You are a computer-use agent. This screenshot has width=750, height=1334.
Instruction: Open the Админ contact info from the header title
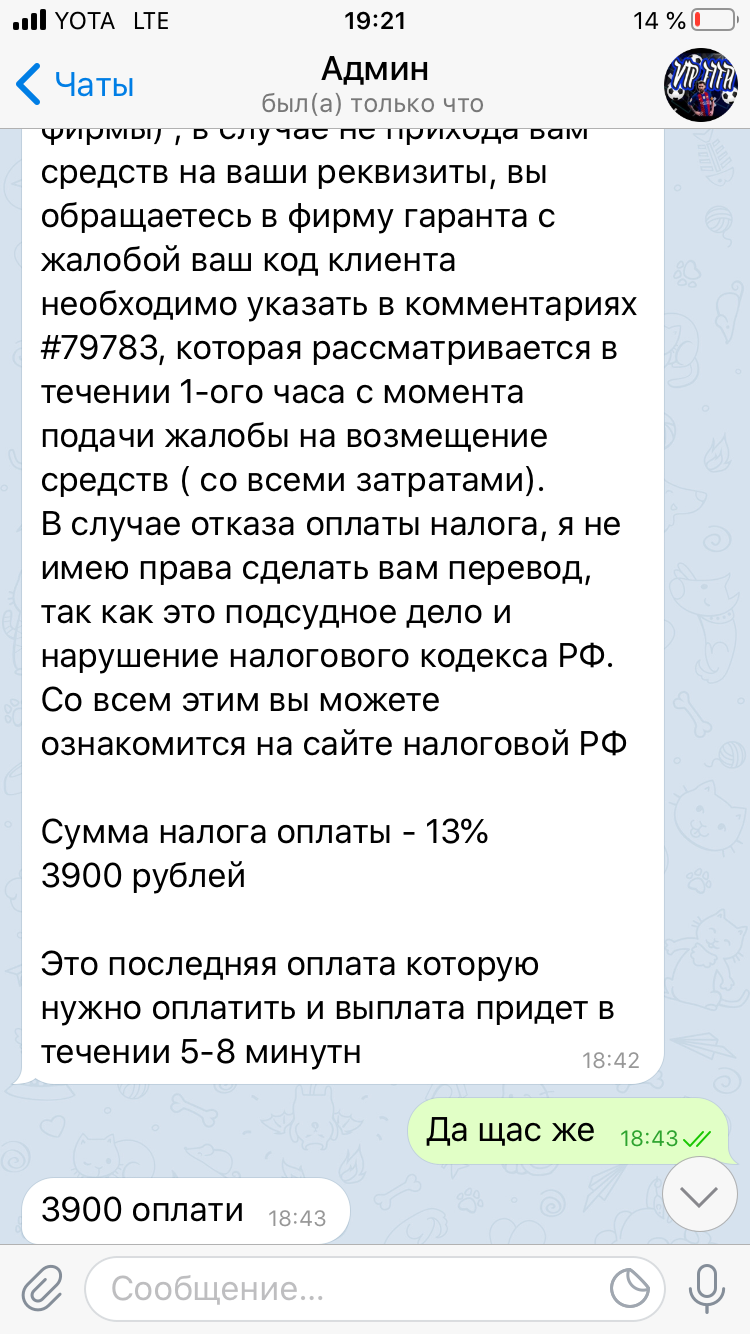[x=374, y=69]
